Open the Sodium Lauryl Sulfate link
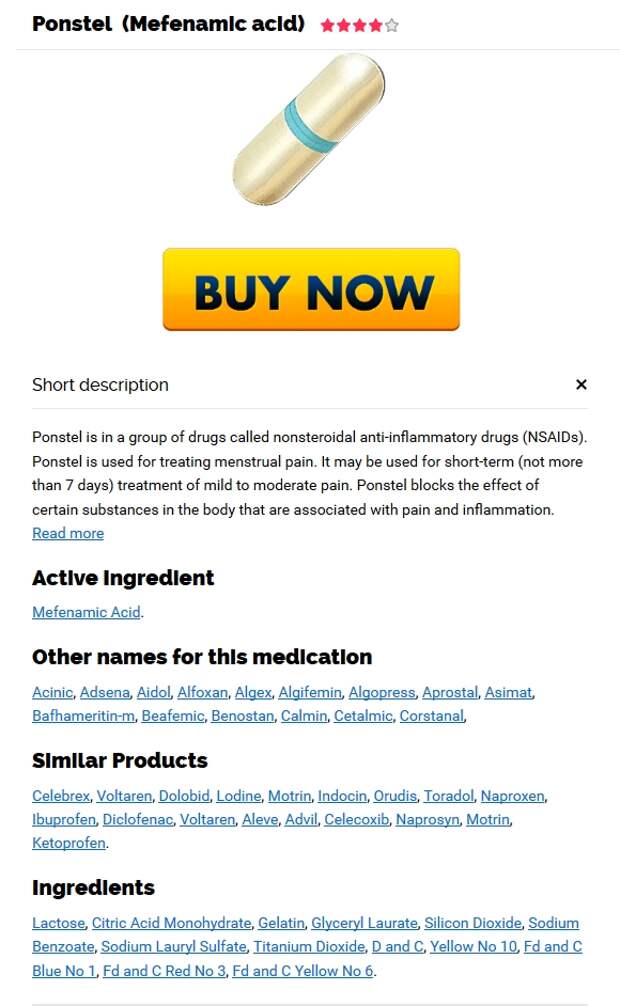The image size is (620, 1006). pyautogui.click(x=173, y=946)
